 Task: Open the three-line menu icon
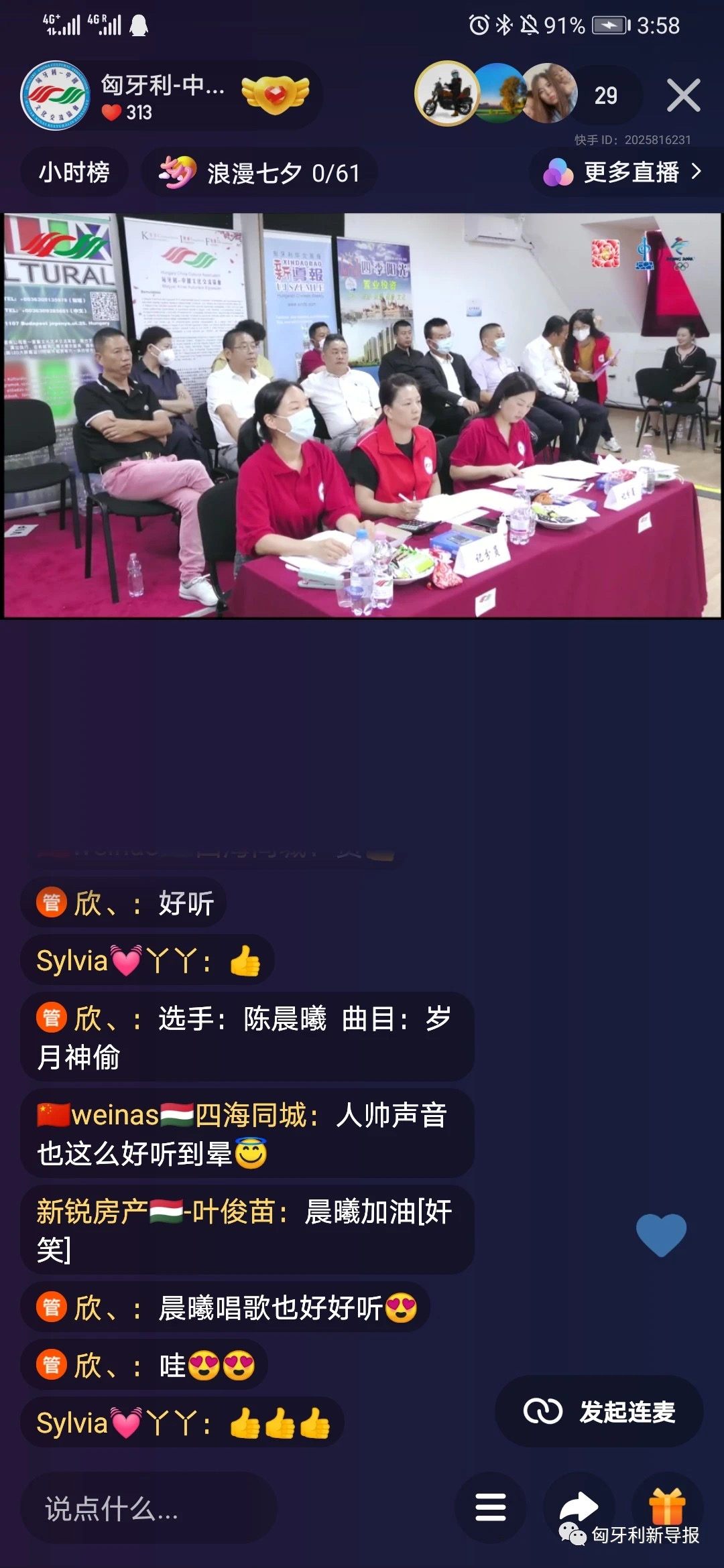tap(491, 1507)
